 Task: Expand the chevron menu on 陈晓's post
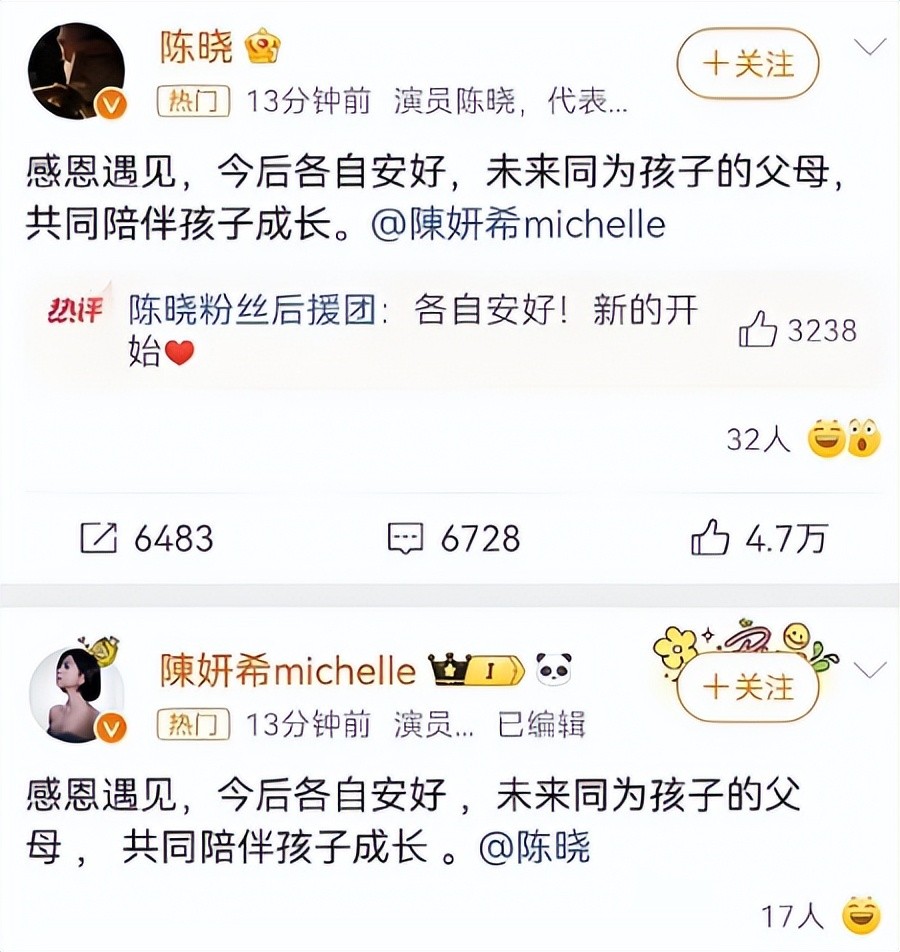click(870, 47)
